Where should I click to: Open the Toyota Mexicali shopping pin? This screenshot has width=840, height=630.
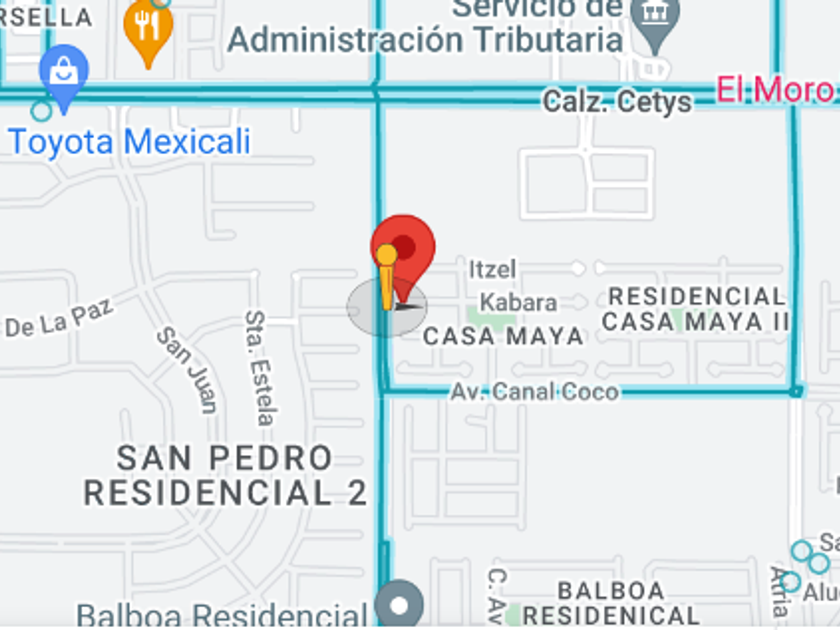(64, 77)
